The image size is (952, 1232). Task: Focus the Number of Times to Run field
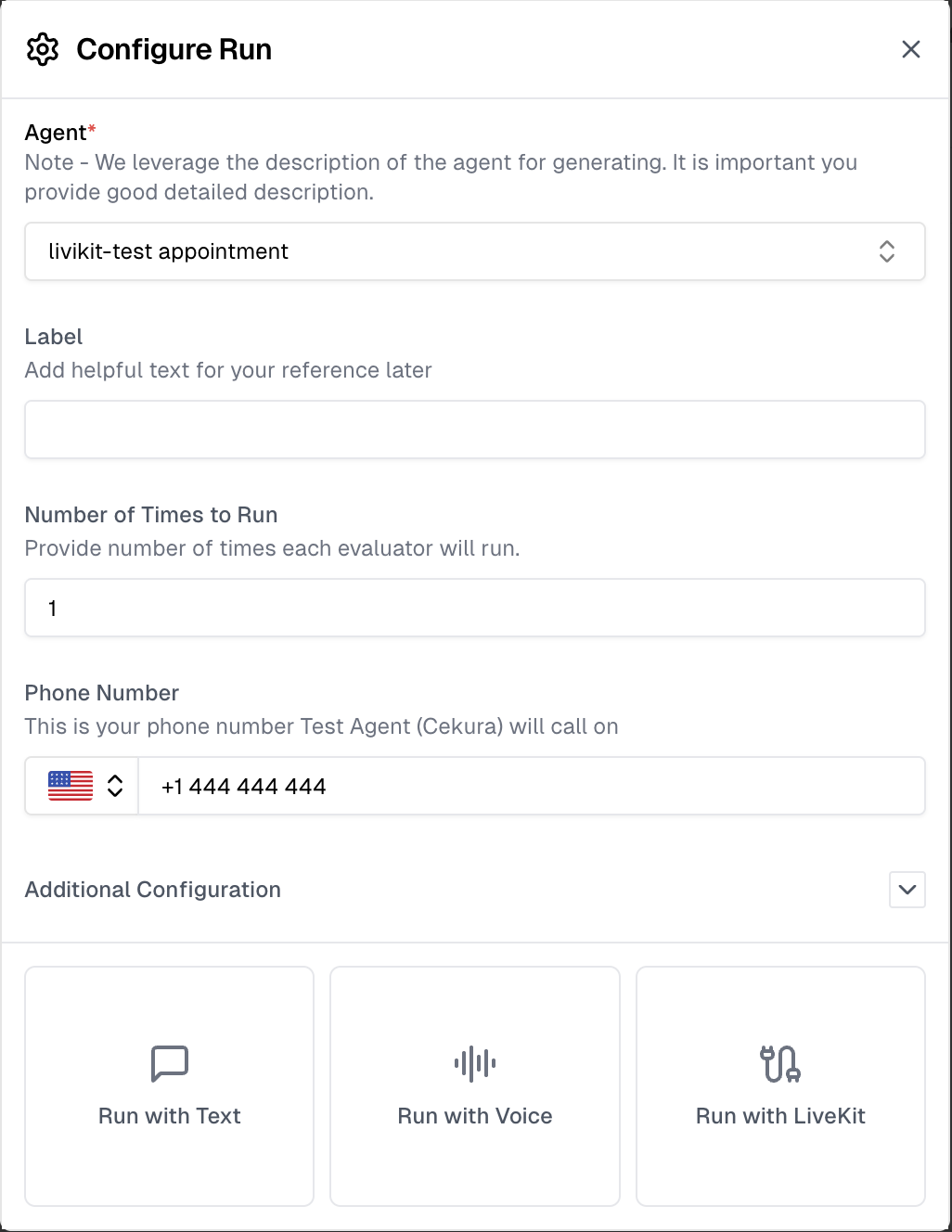click(474, 608)
